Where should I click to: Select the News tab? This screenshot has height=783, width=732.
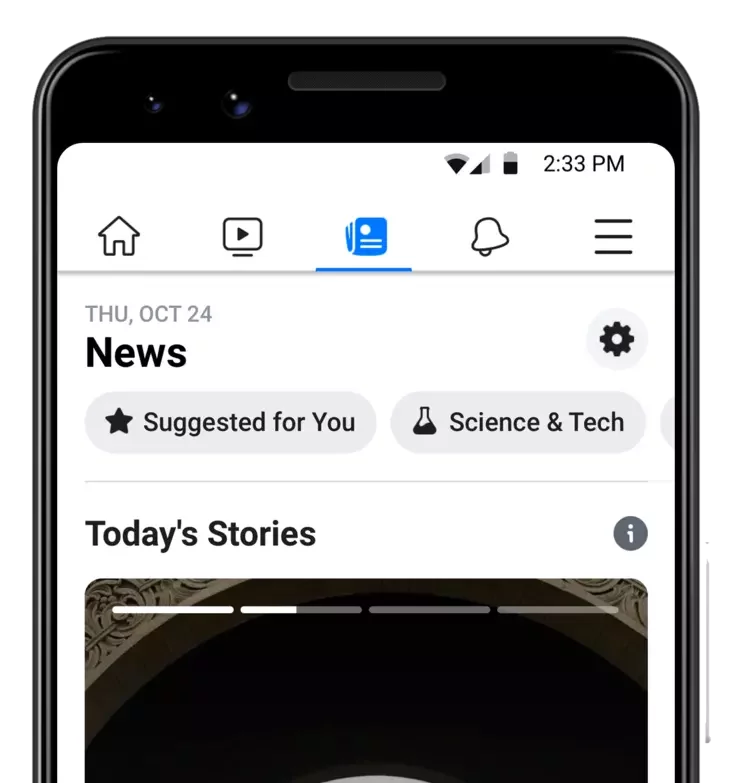[366, 237]
